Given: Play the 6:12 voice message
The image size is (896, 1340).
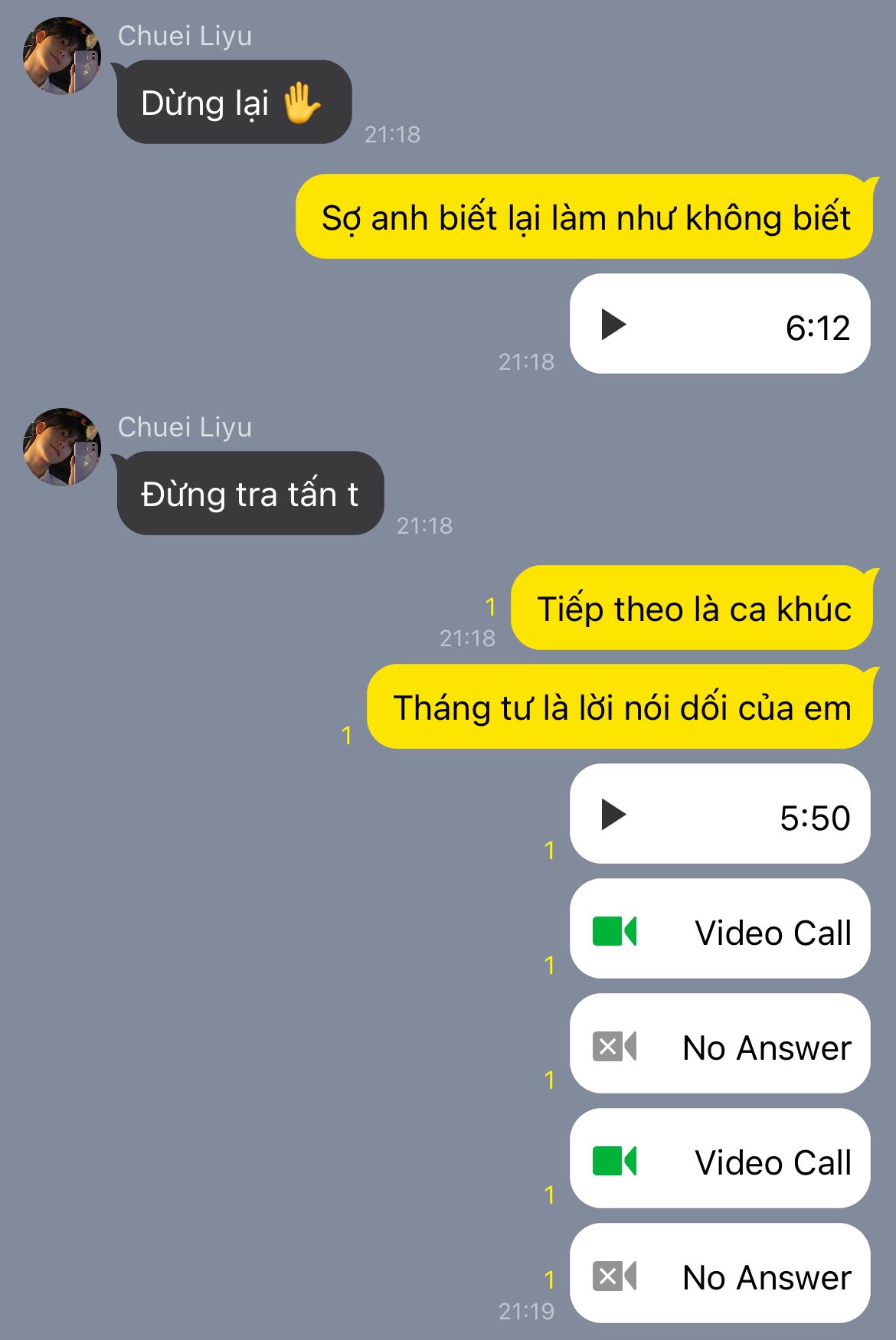Looking at the screenshot, I should [x=613, y=325].
